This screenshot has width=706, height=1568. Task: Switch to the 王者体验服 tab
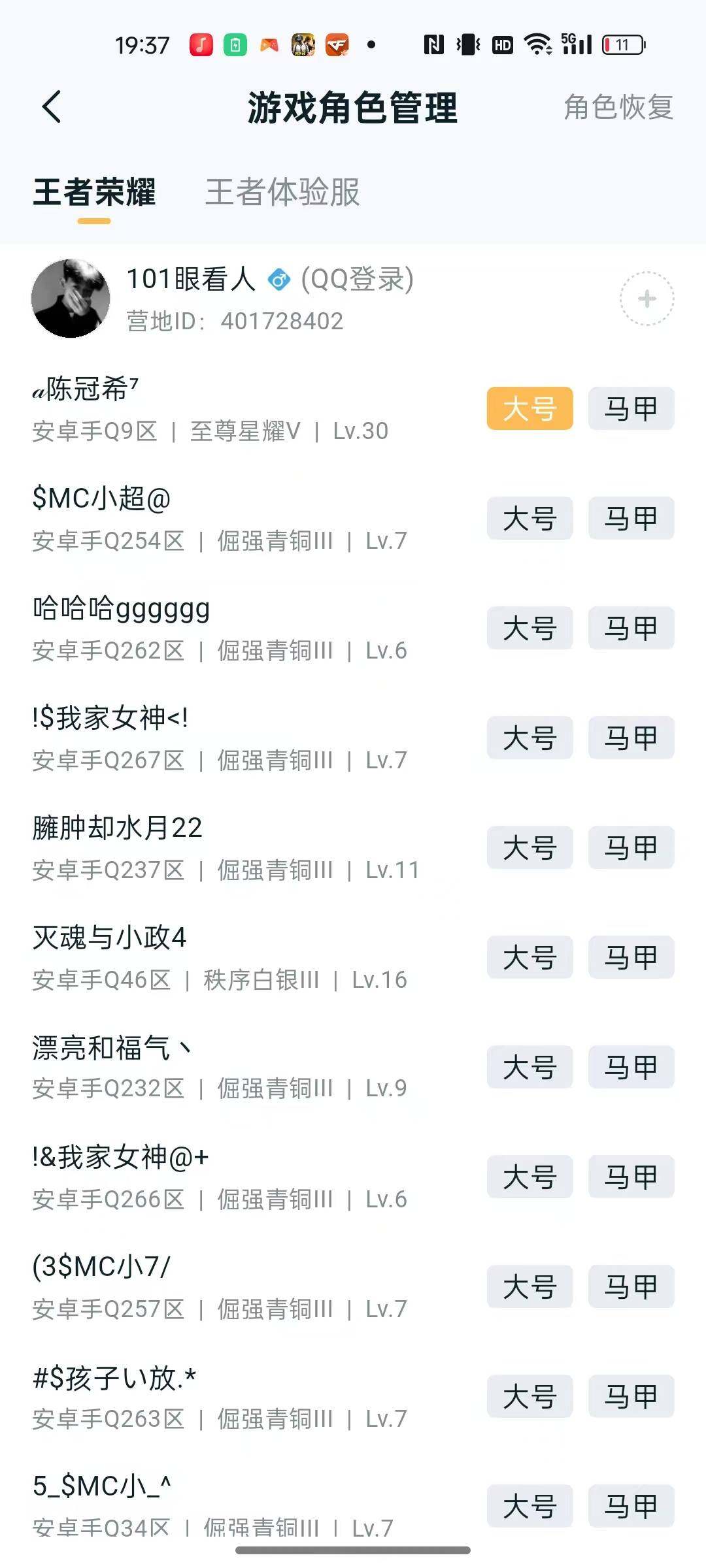pyautogui.click(x=282, y=193)
